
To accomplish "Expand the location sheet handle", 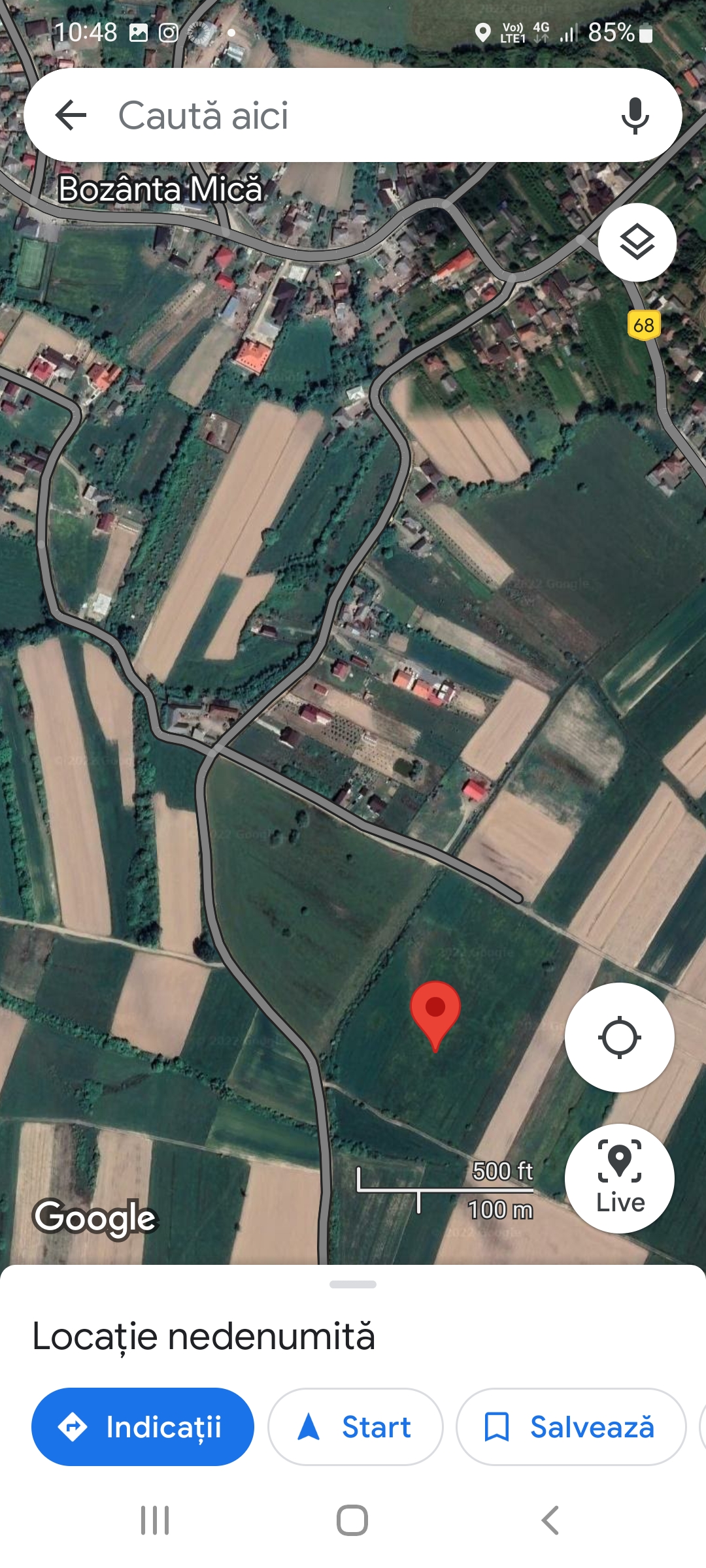I will click(x=353, y=1284).
